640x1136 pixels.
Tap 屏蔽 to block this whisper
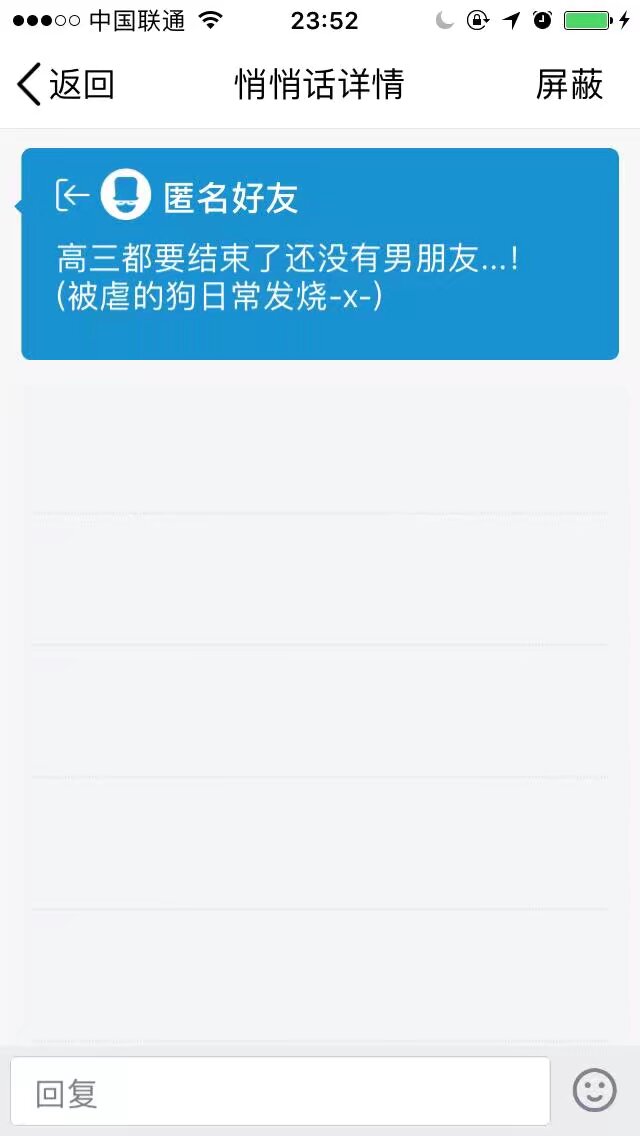(x=569, y=85)
